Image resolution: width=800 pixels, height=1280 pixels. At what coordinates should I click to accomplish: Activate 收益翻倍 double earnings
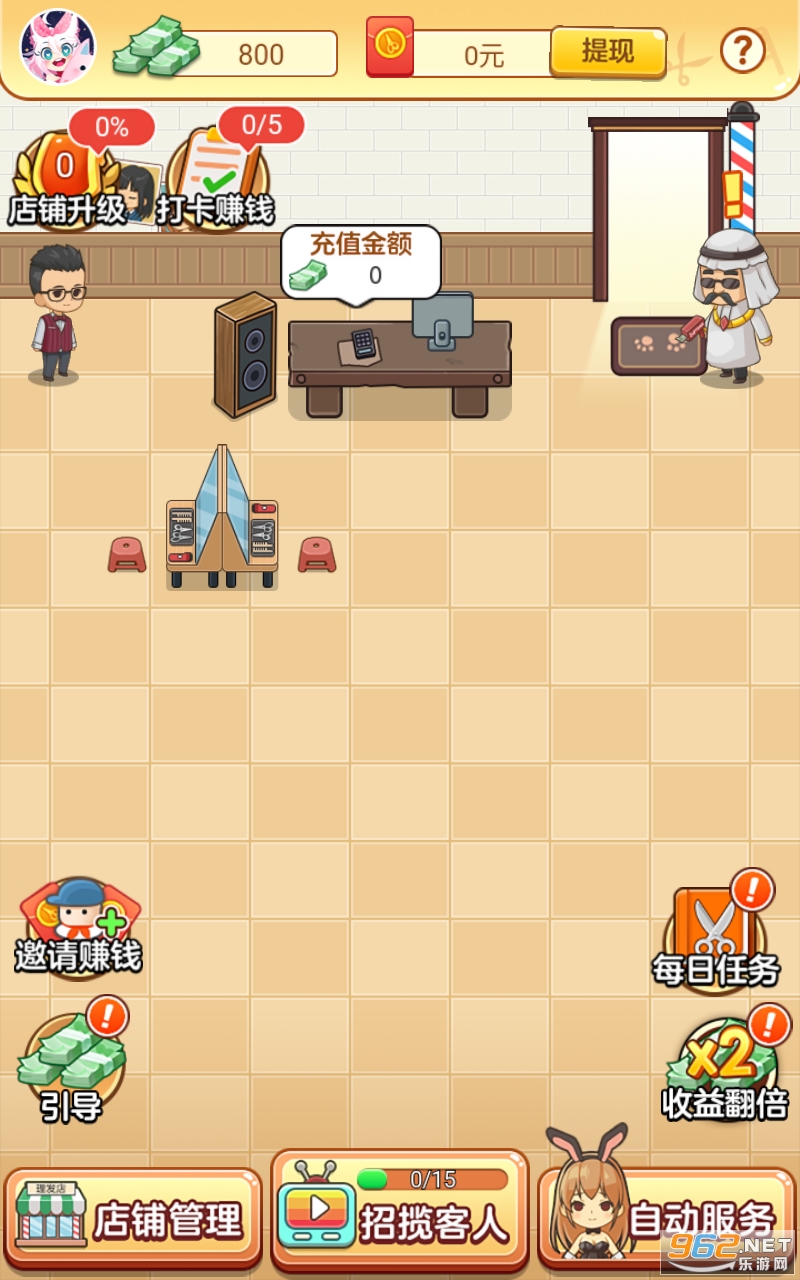(725, 1067)
